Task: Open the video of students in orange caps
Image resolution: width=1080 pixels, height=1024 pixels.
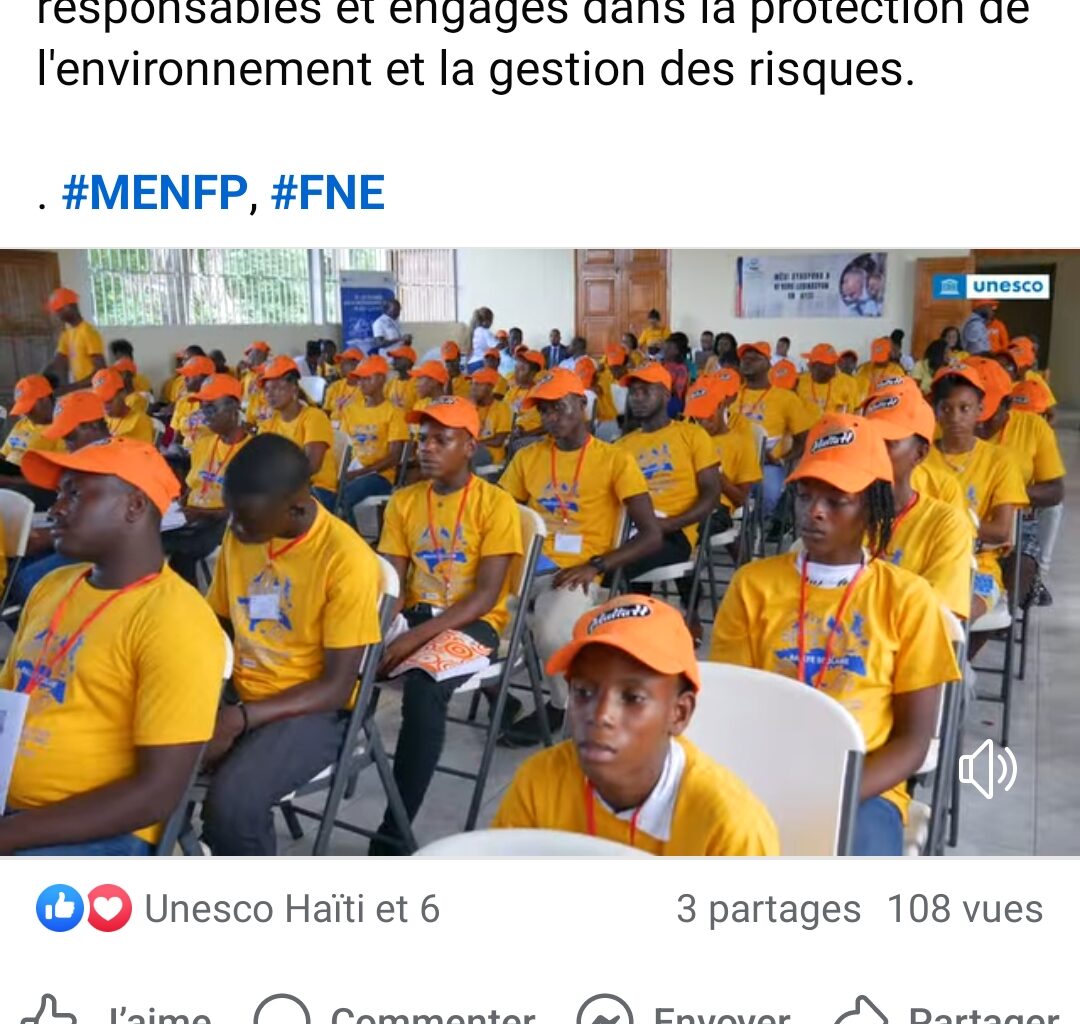Action: (x=540, y=552)
